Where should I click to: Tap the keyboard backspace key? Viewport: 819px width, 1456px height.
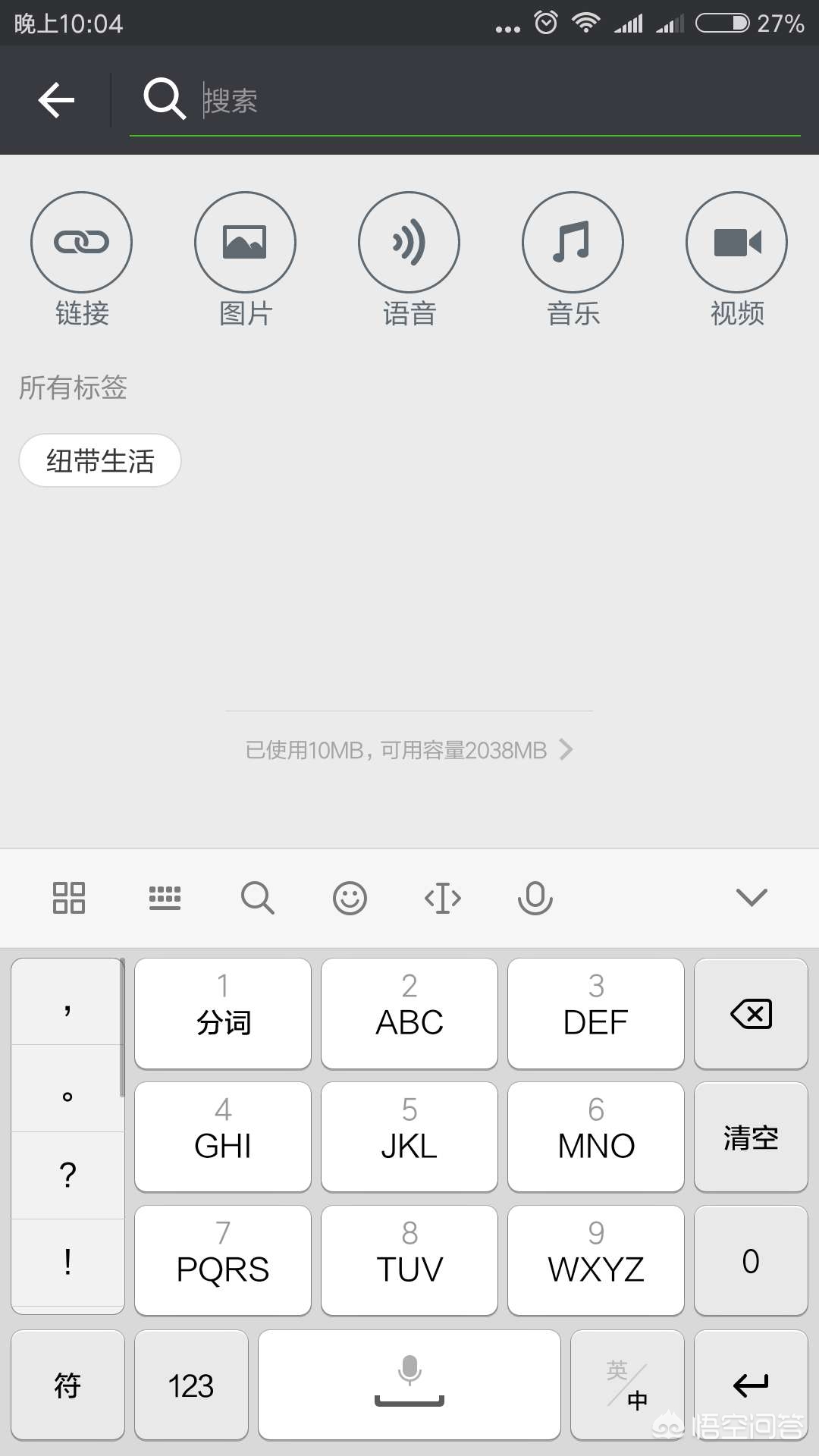pyautogui.click(x=751, y=1014)
